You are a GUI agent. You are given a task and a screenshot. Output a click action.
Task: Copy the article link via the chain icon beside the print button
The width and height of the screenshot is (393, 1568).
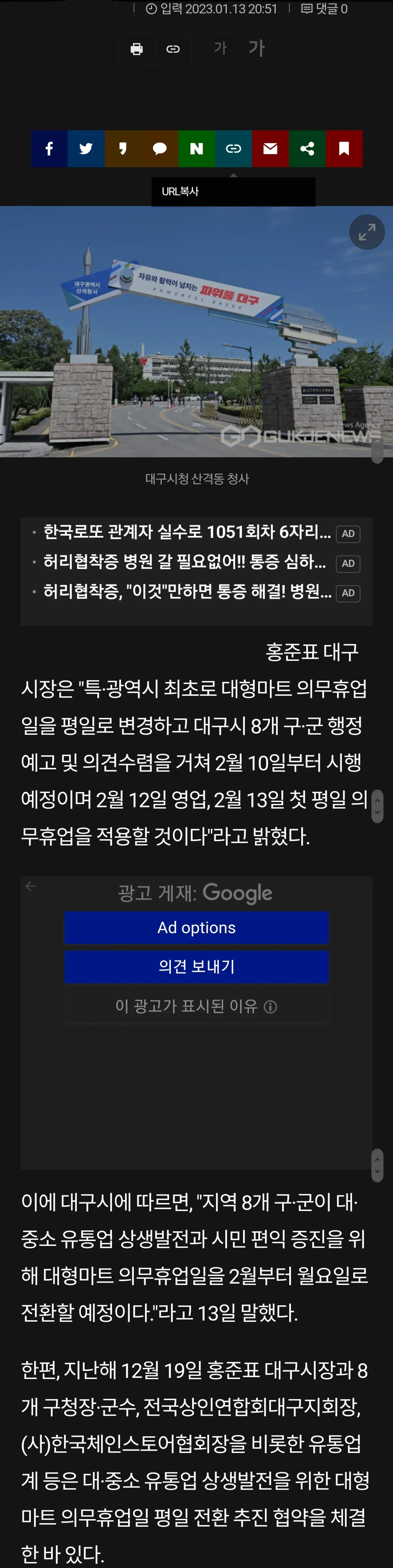coord(173,49)
